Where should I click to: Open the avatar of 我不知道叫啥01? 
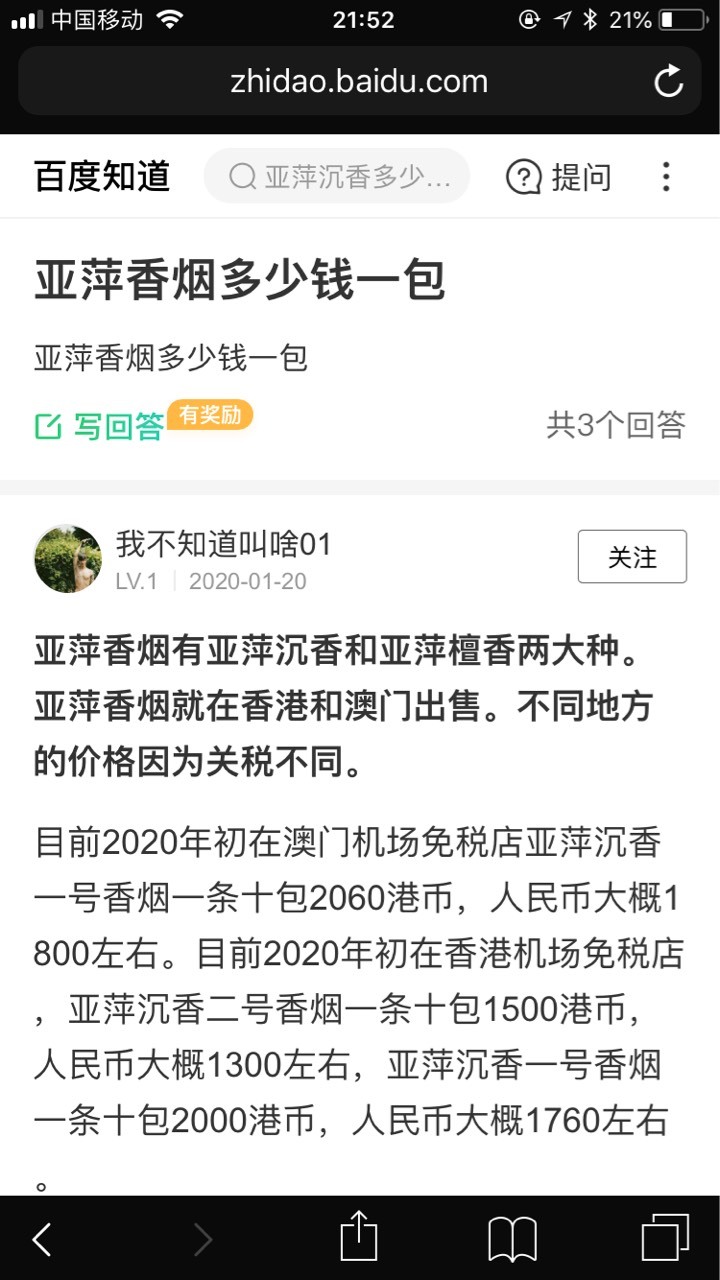pos(68,559)
